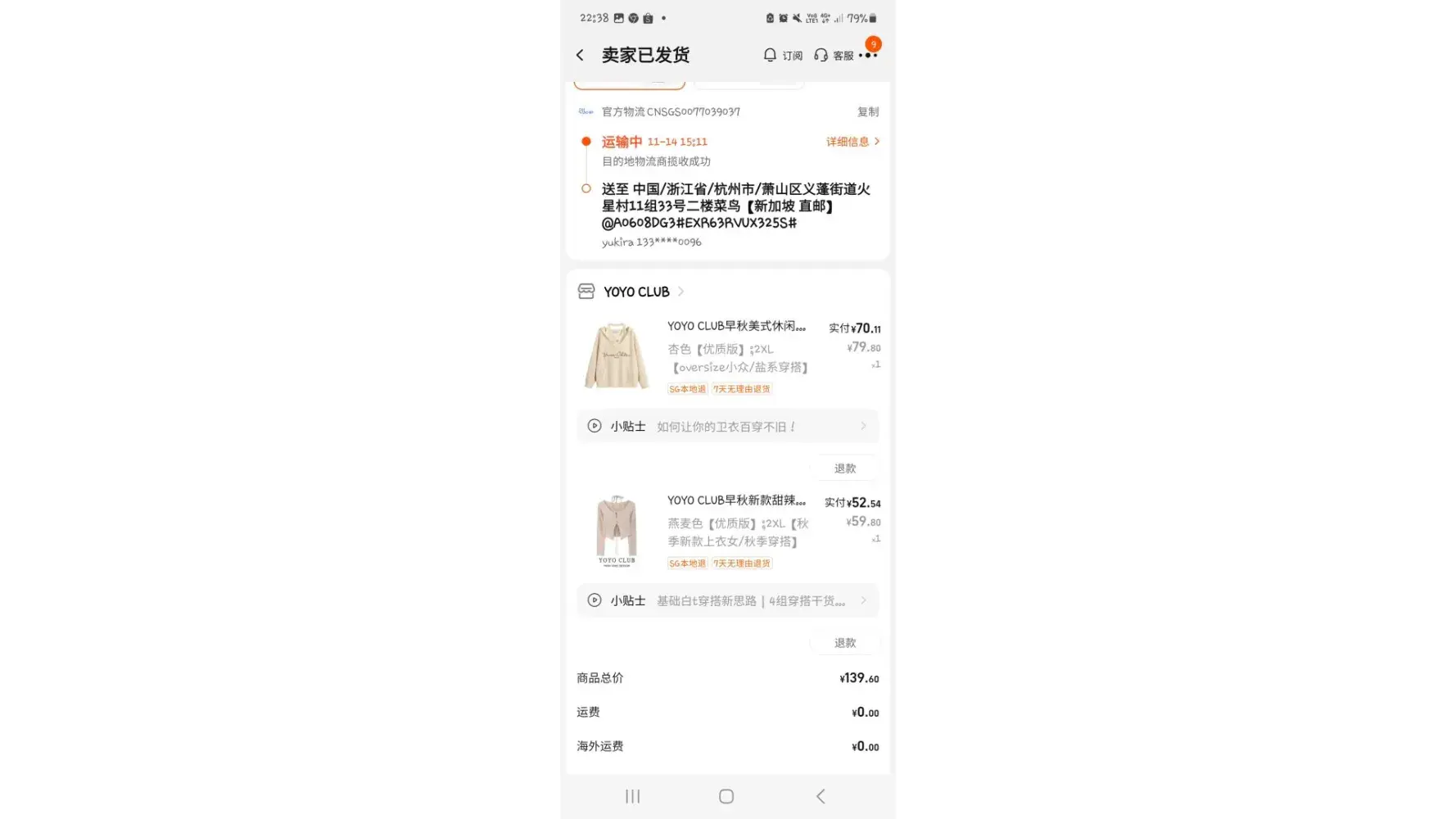Tap the system home button
The width and height of the screenshot is (1456, 819).
pos(726,796)
